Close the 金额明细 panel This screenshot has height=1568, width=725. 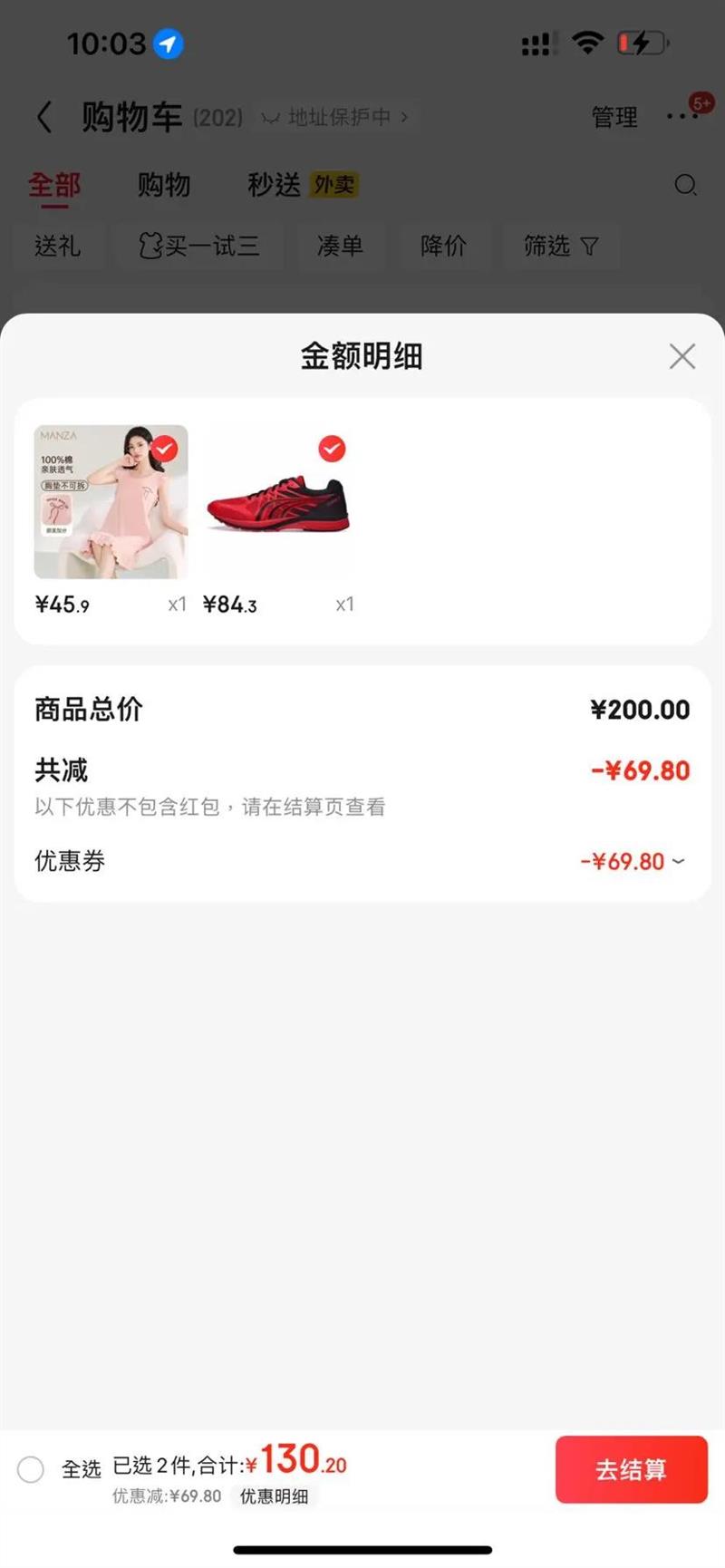click(681, 356)
